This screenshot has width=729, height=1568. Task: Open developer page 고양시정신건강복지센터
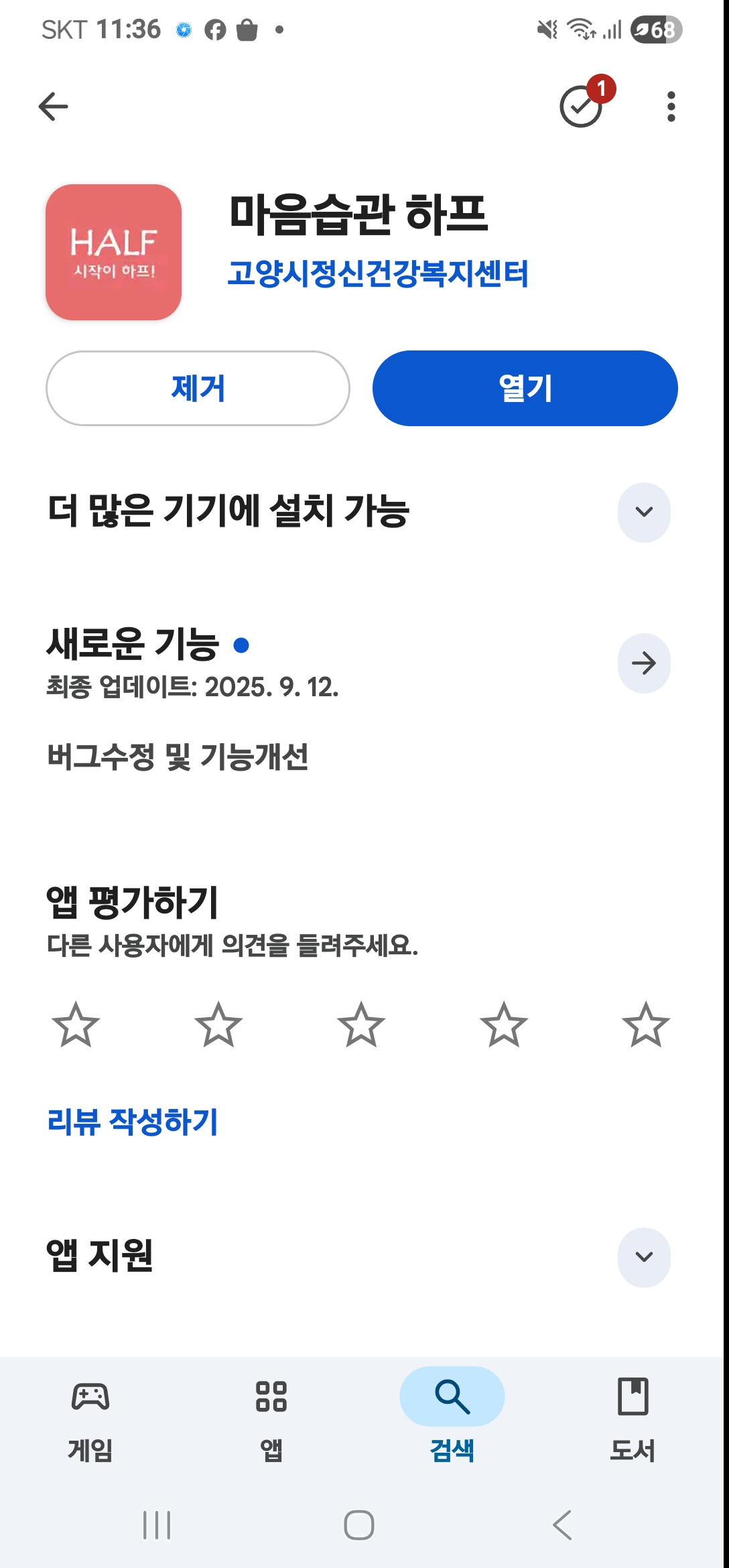(x=377, y=273)
